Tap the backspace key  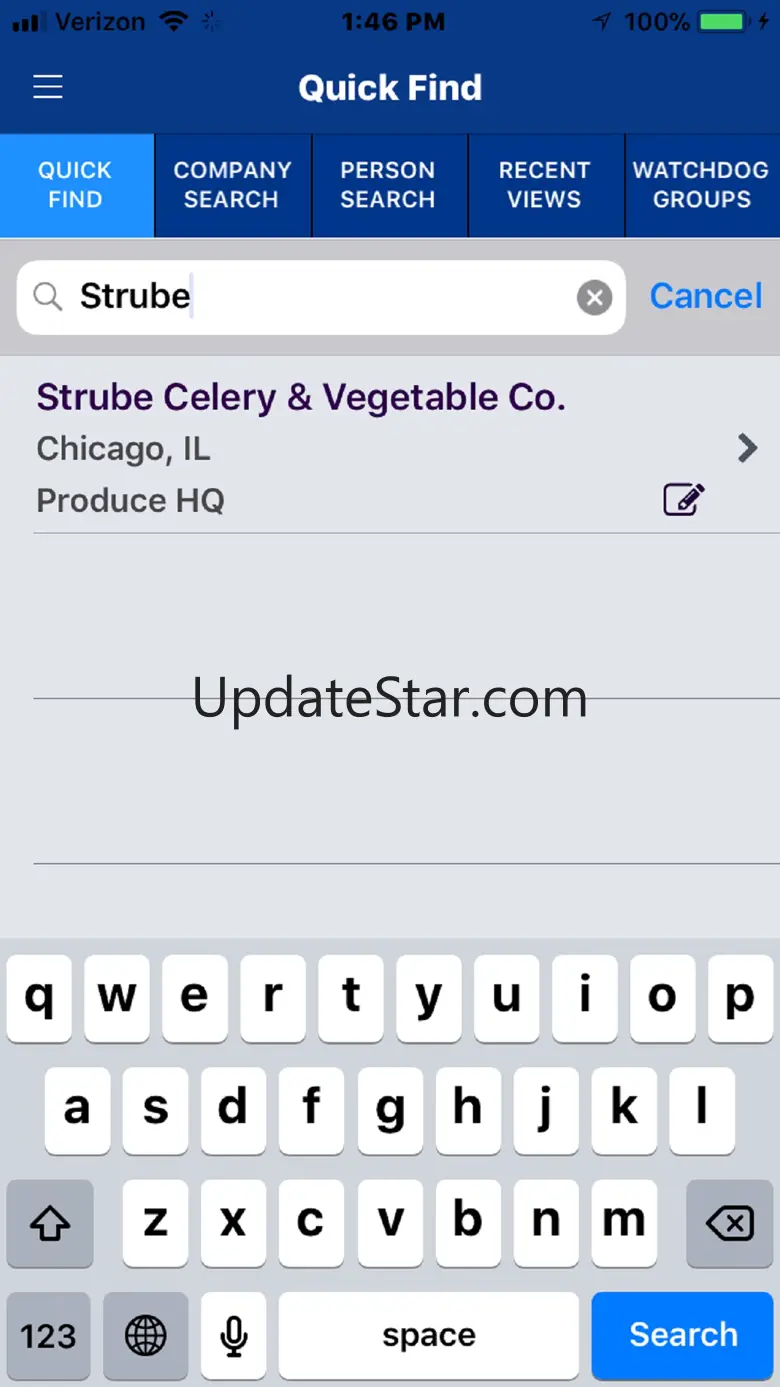730,1223
